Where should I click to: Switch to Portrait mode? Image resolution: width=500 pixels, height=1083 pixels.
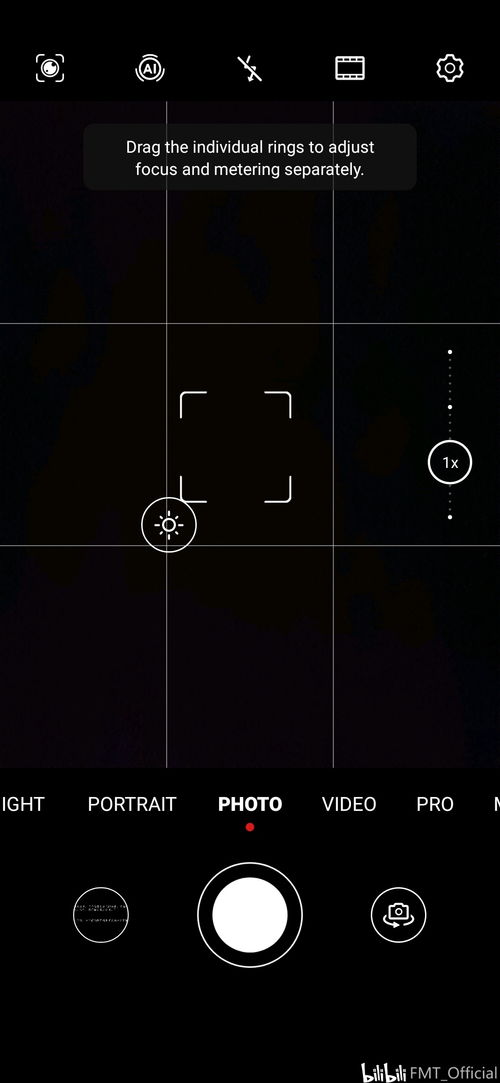(132, 804)
